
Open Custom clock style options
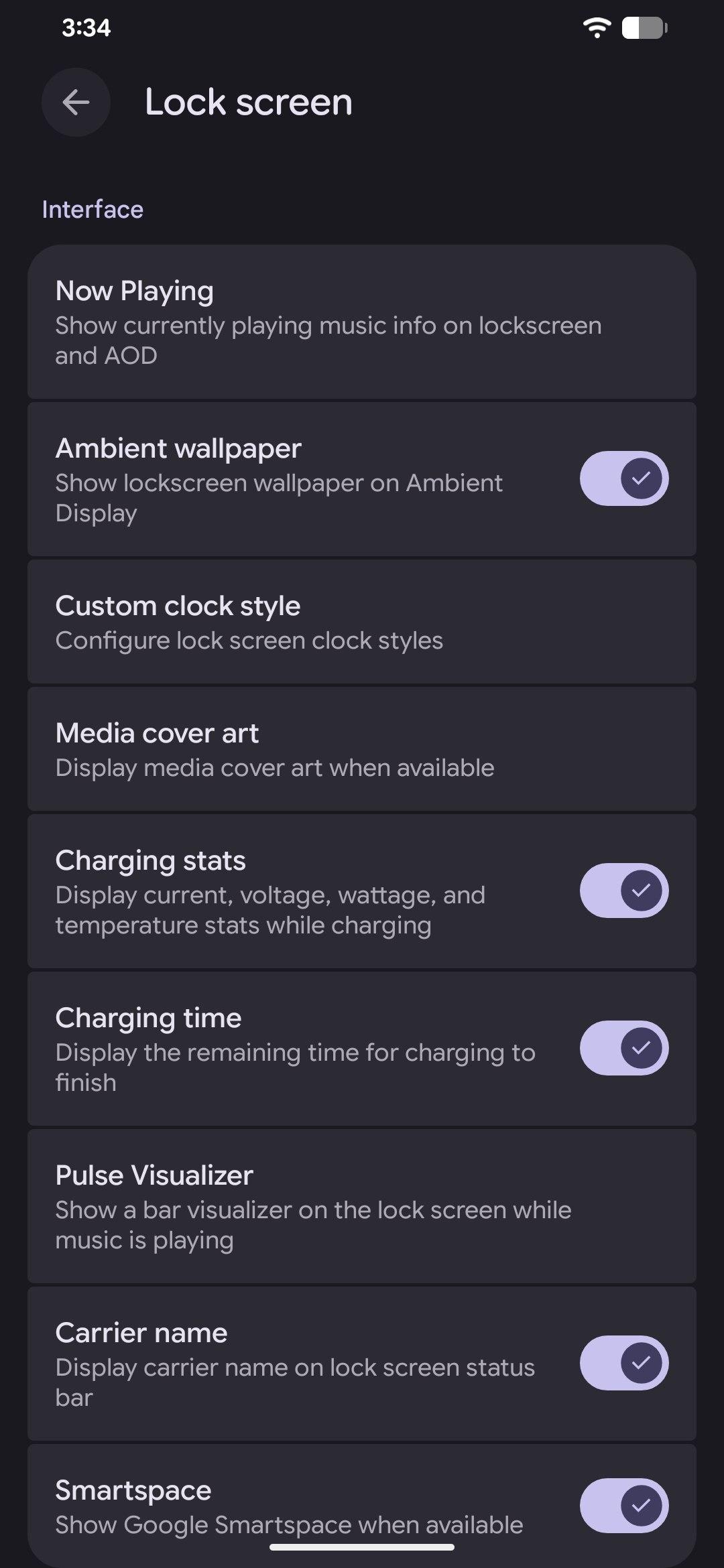click(362, 622)
